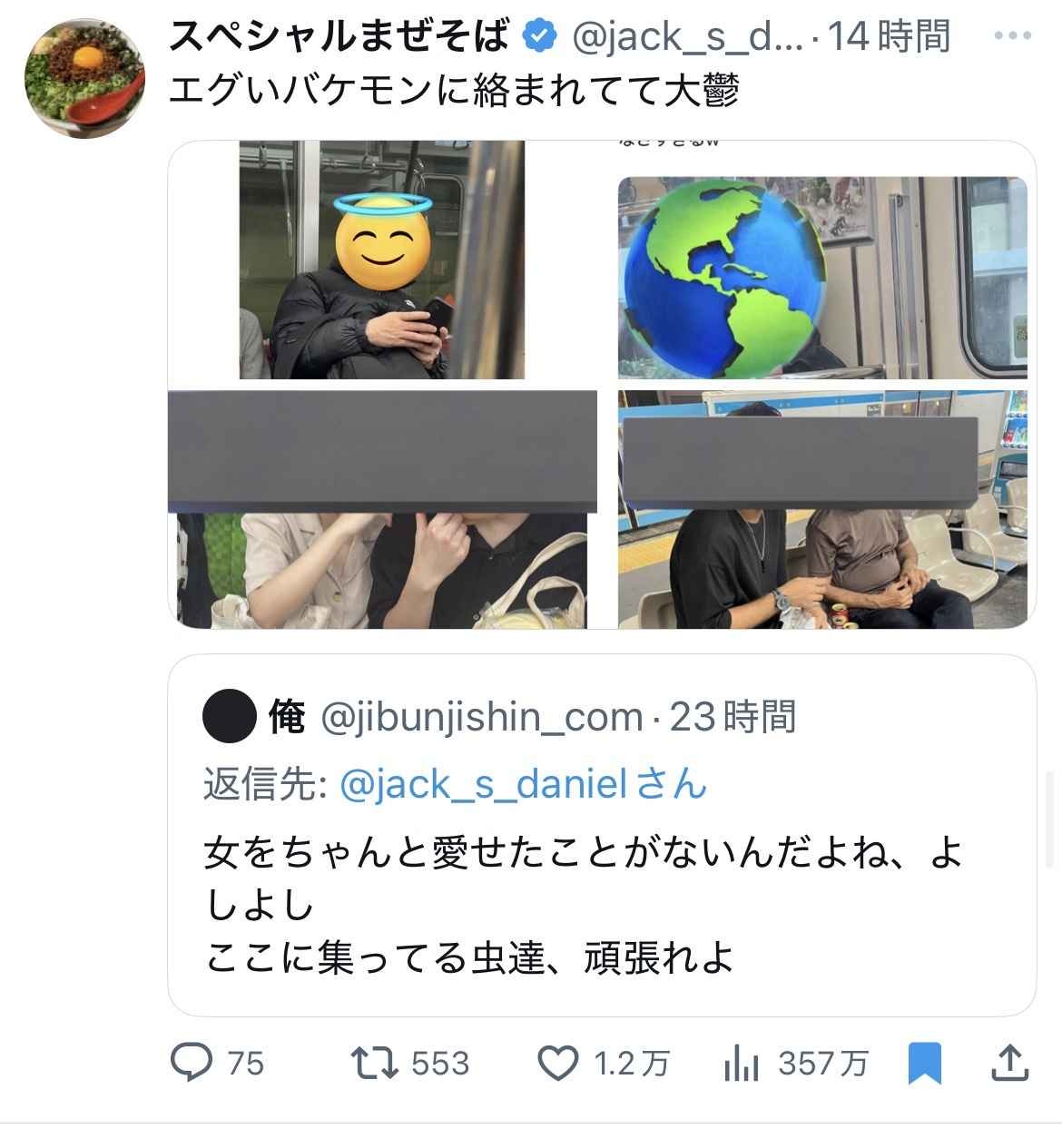
Task: Open スペシャルまぜそば profile avatar
Action: [85, 78]
